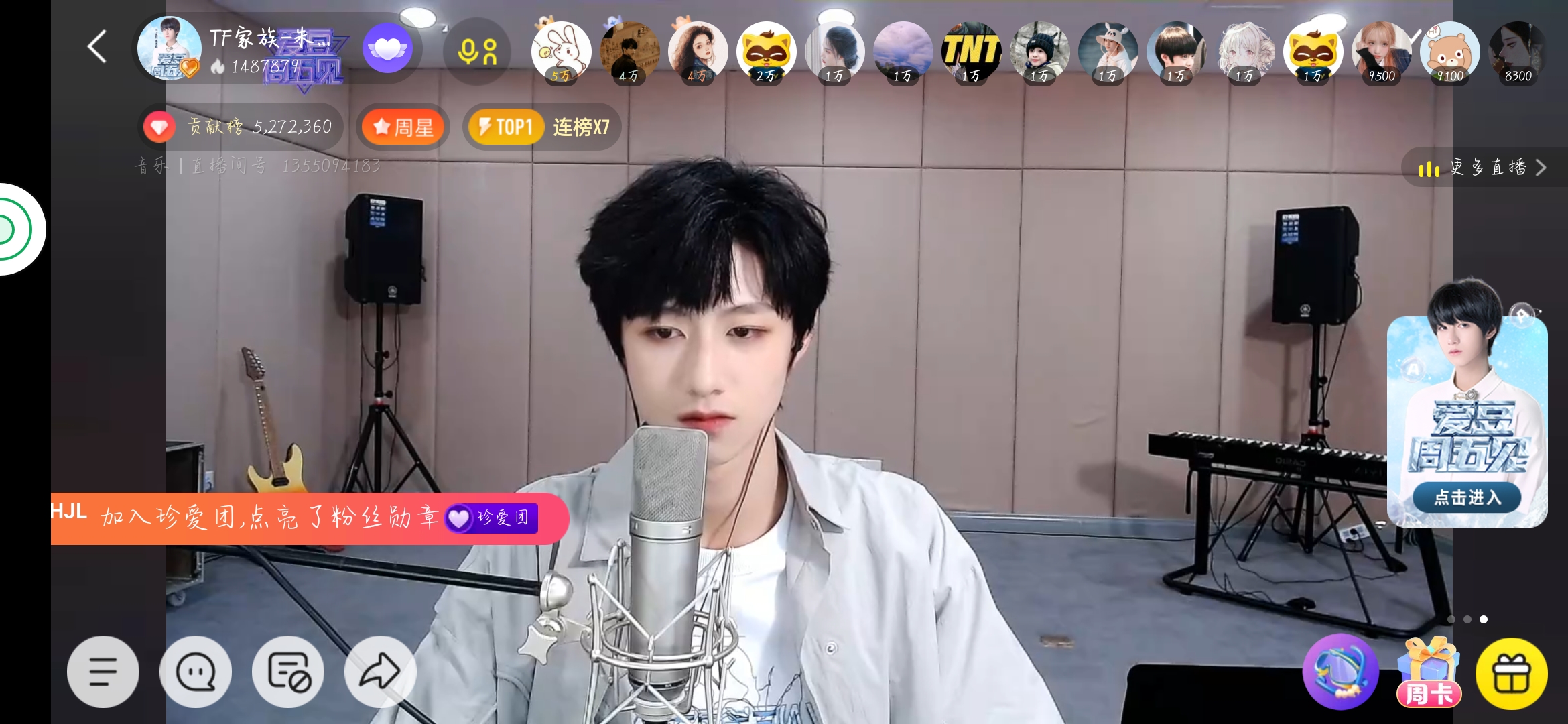Open the mic connect icon

tap(477, 51)
